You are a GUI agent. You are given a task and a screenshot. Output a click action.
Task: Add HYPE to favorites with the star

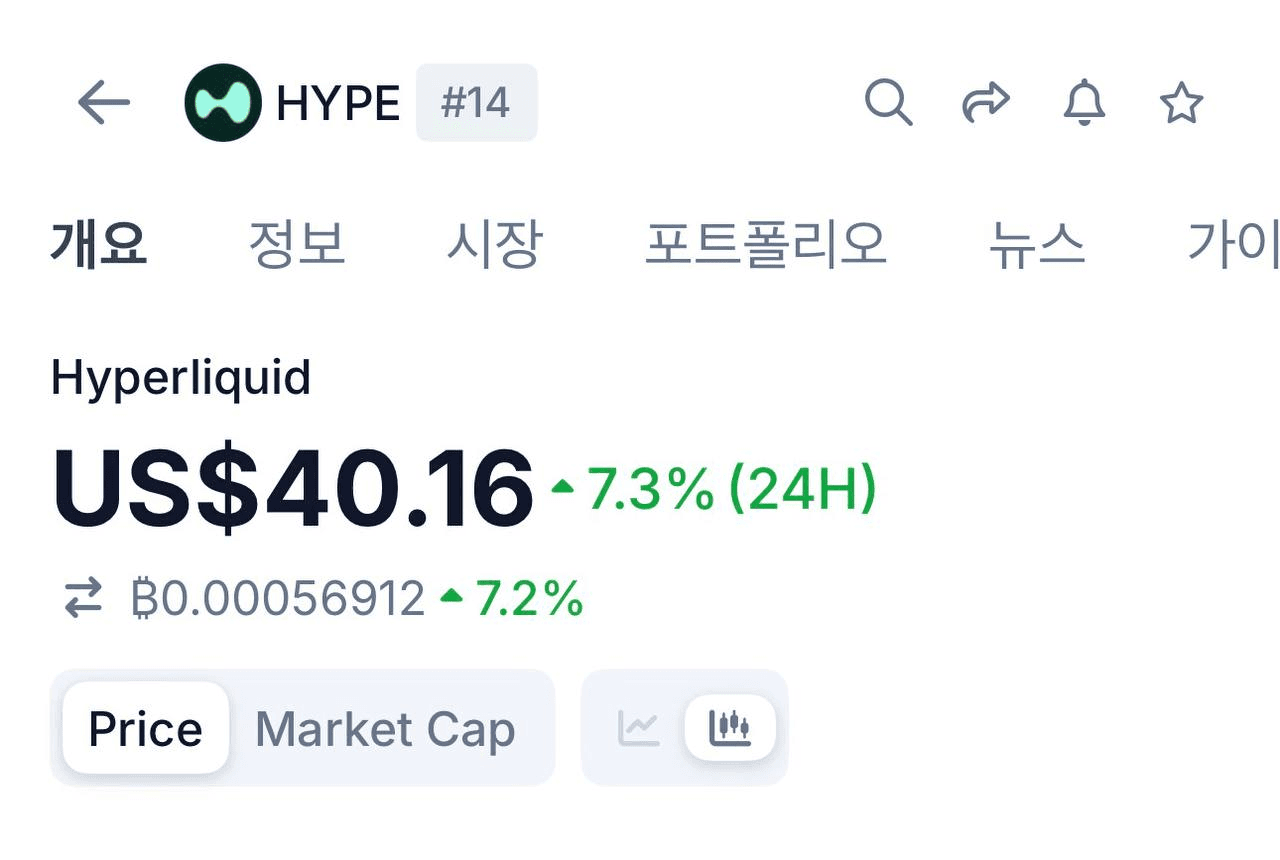coord(1181,102)
